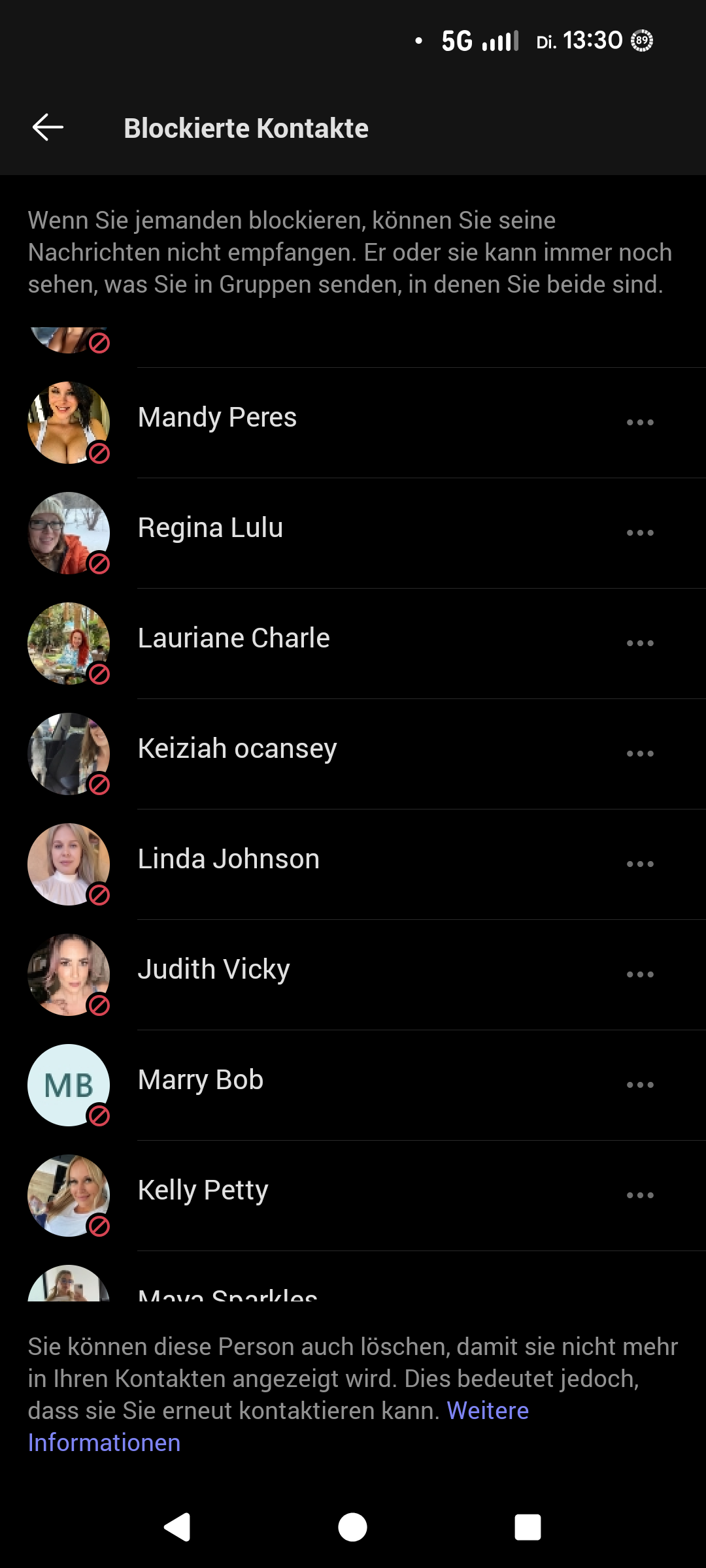The width and height of the screenshot is (706, 1568).
Task: Select blocked contact Marry Bob
Action: (201, 1081)
